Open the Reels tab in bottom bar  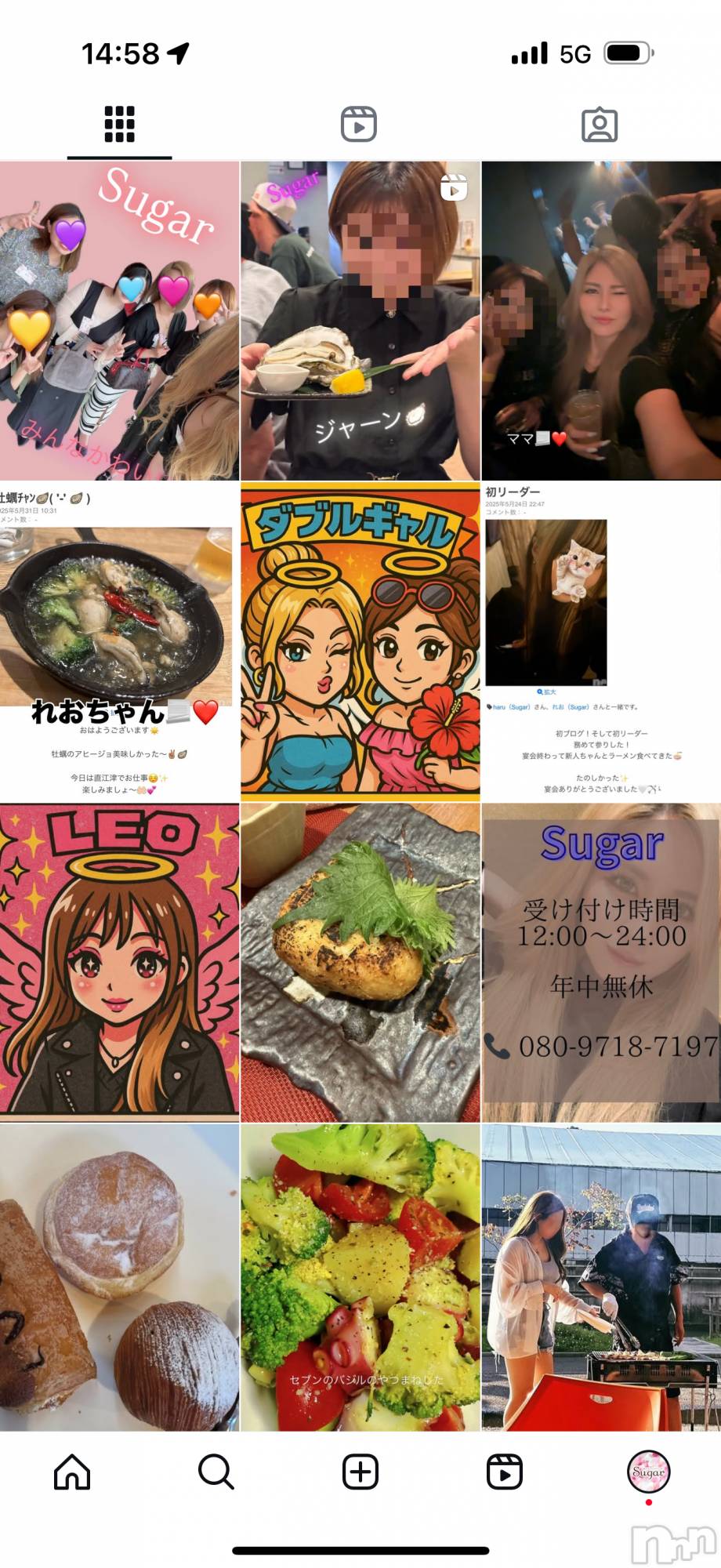[505, 1472]
